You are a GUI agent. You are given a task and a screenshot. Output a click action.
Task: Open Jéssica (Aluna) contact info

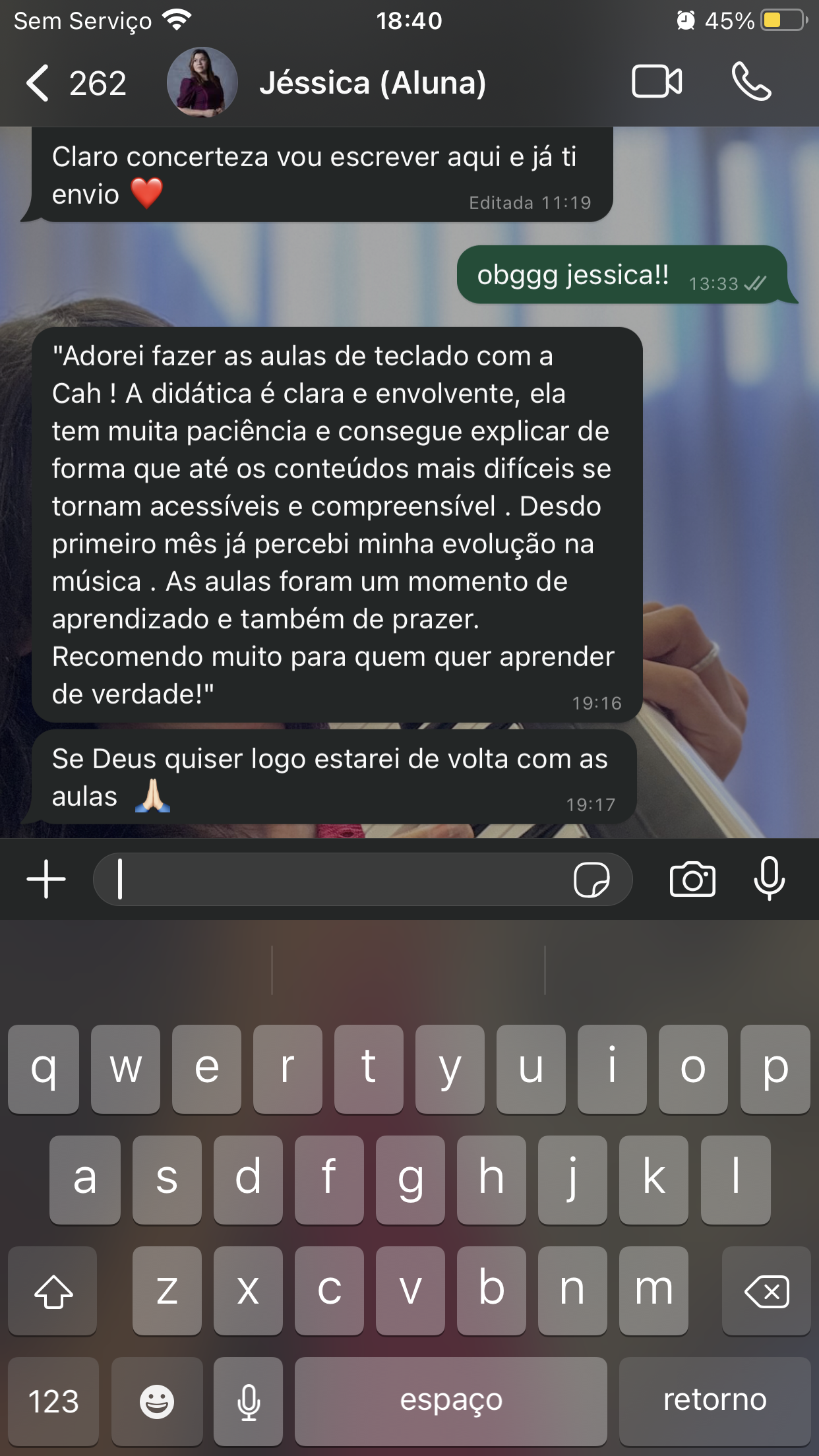tap(372, 83)
